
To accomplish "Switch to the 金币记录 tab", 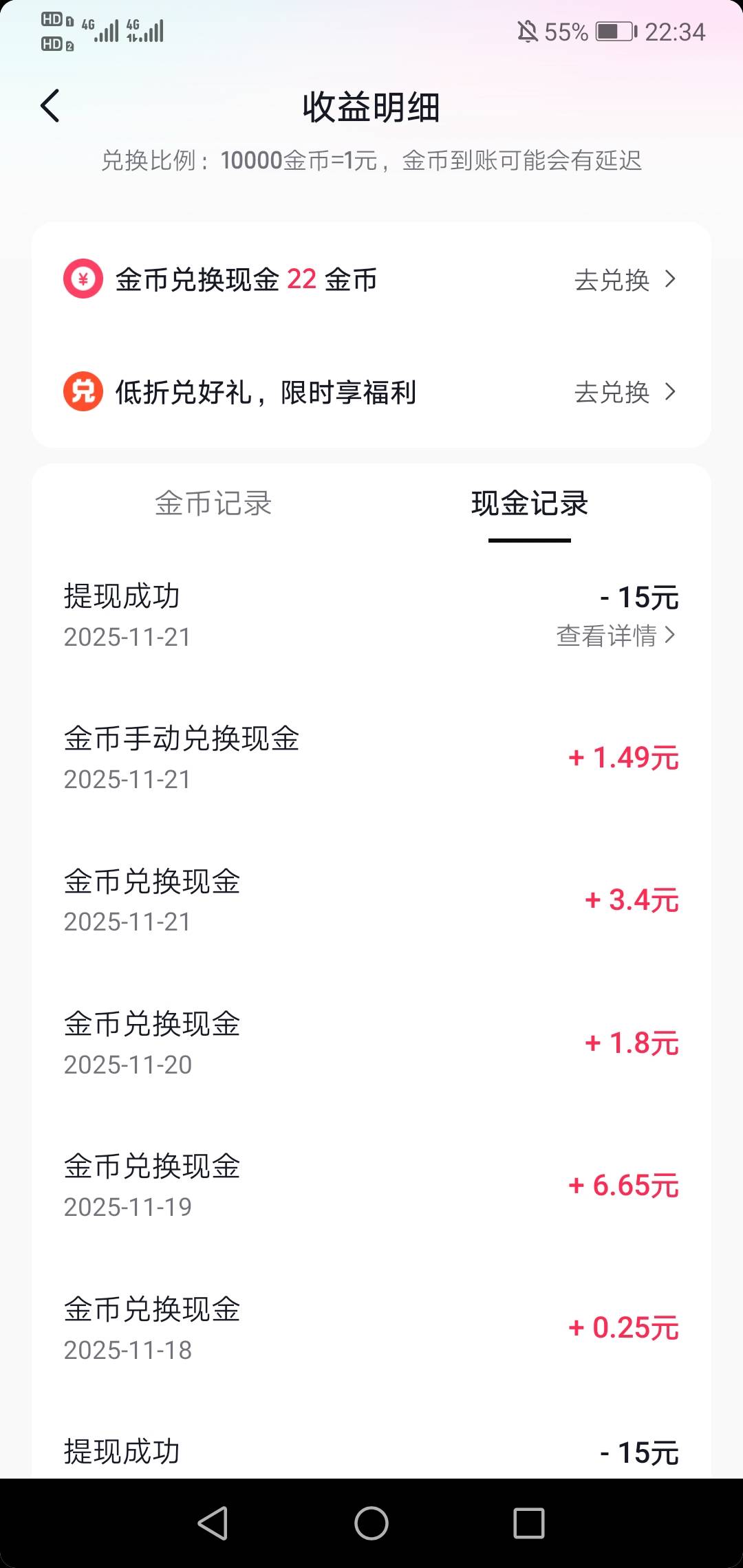I will pos(213,503).
